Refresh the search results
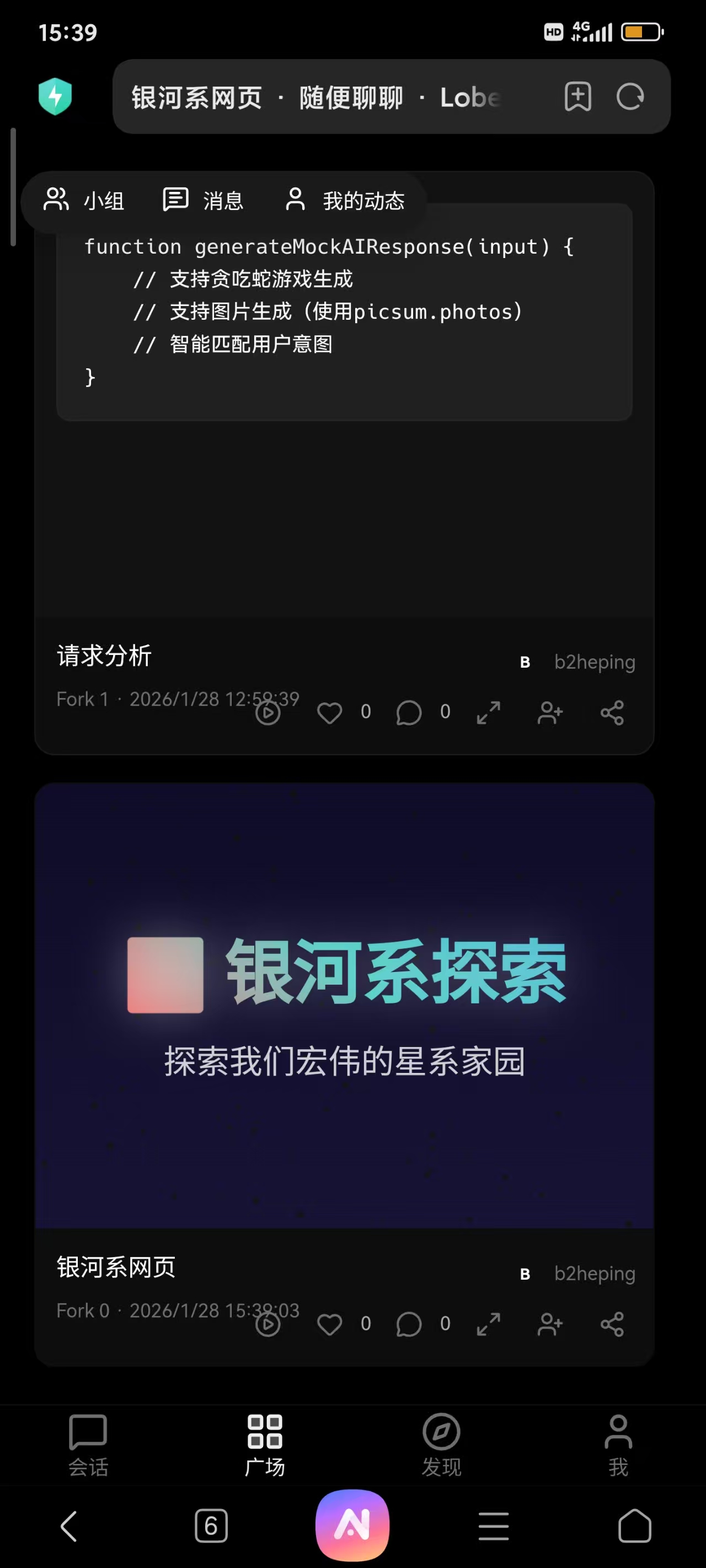Image resolution: width=706 pixels, height=1568 pixels. click(631, 97)
